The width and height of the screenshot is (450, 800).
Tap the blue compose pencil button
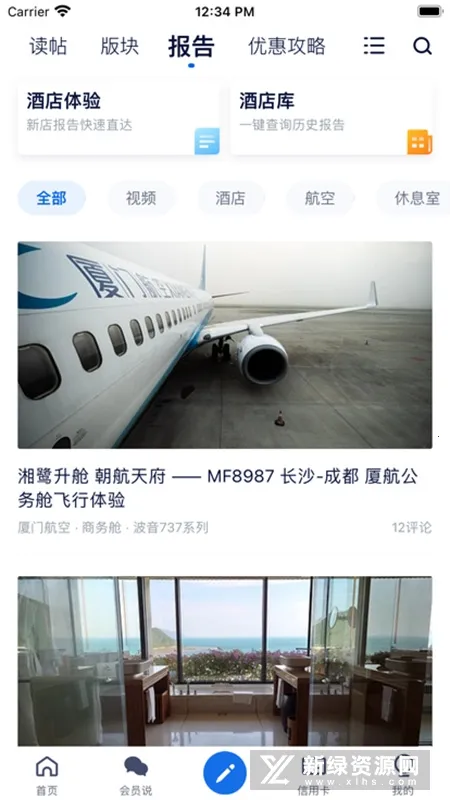click(225, 773)
